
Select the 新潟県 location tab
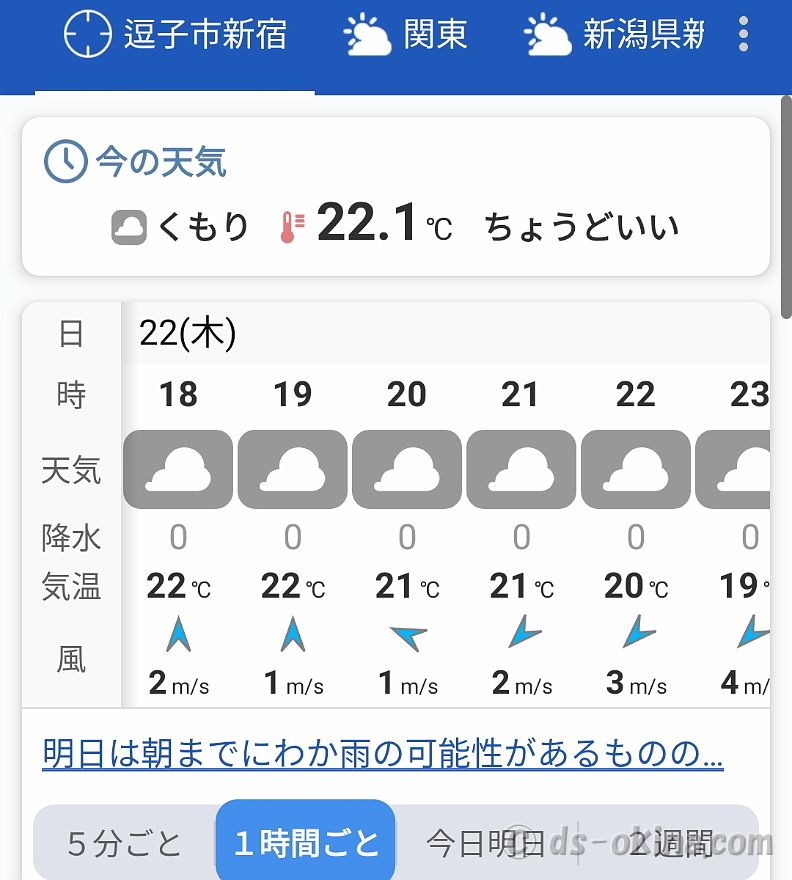[615, 36]
